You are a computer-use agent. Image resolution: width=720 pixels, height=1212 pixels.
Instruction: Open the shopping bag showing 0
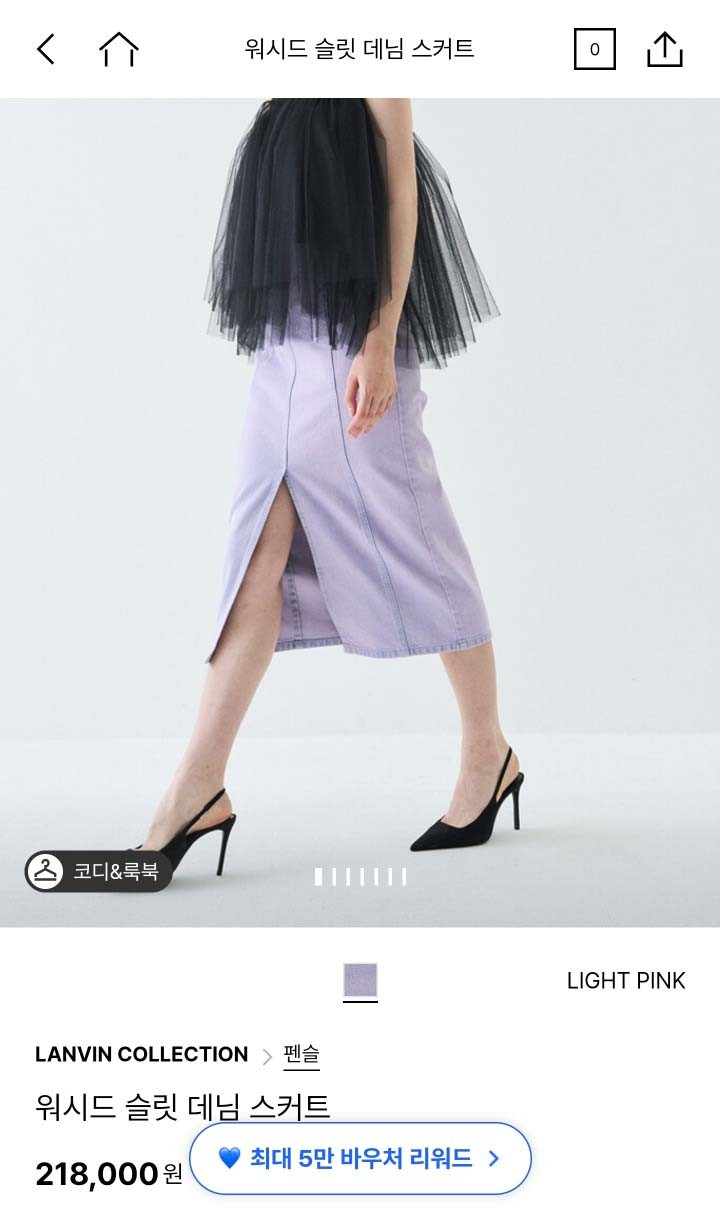point(594,49)
